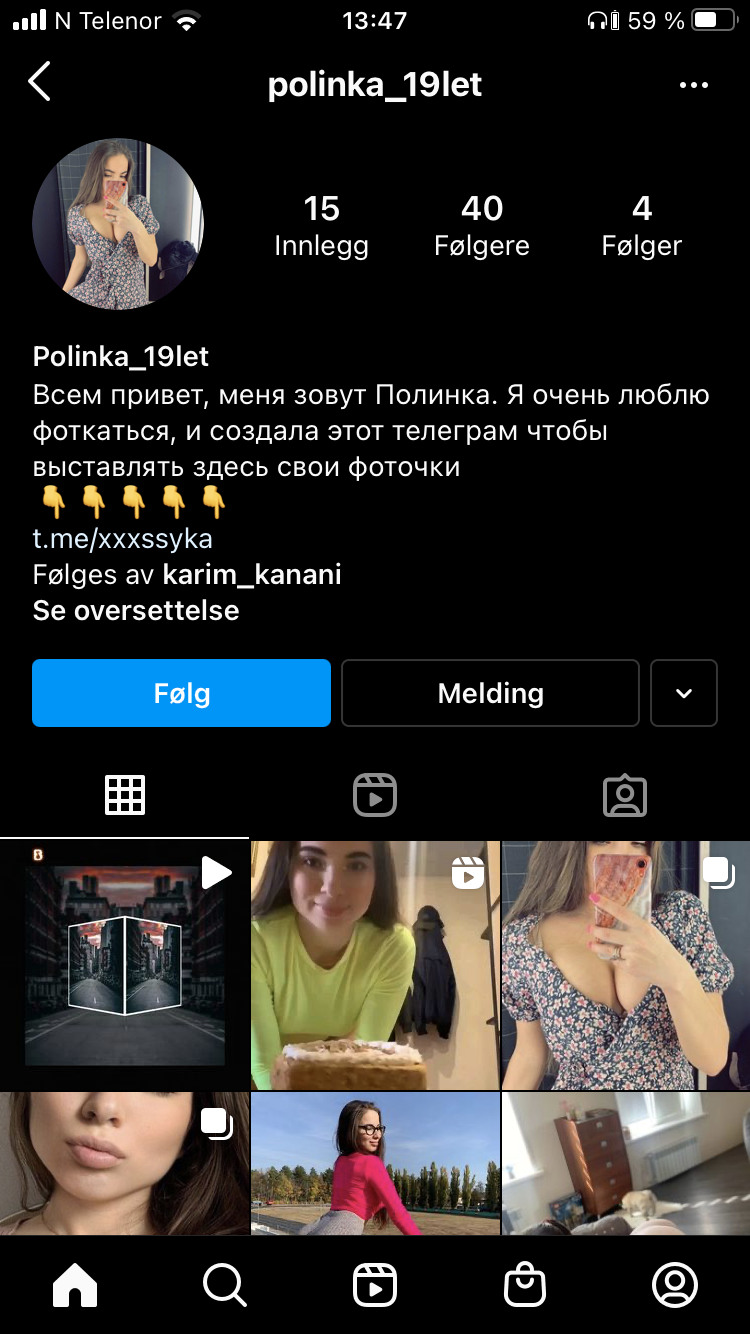Open the reel with the cake

[x=375, y=965]
